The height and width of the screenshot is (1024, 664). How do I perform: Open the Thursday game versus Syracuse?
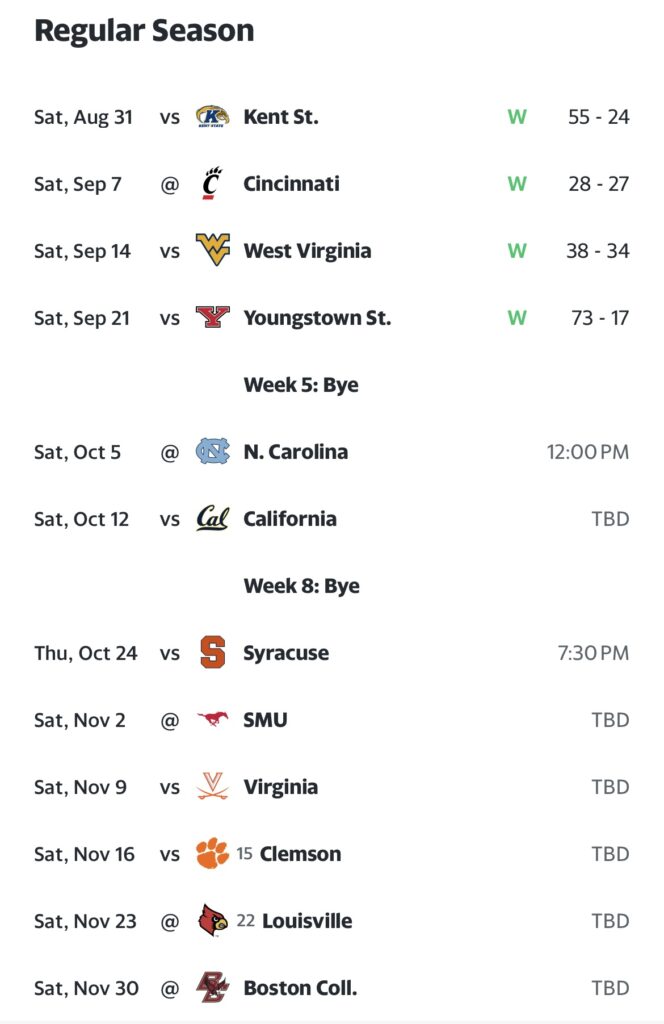[285, 653]
